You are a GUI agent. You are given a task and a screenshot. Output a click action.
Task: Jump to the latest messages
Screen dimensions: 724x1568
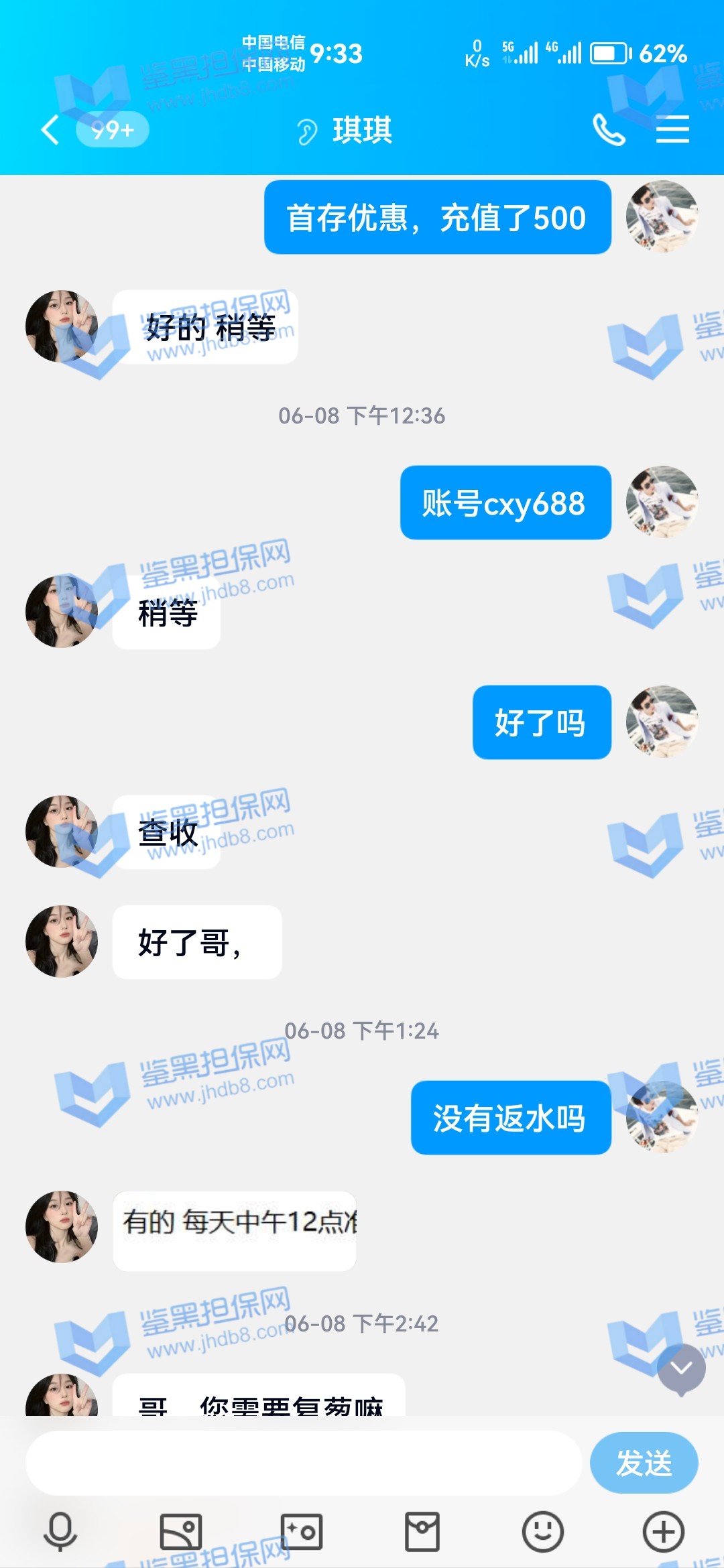point(681,1368)
